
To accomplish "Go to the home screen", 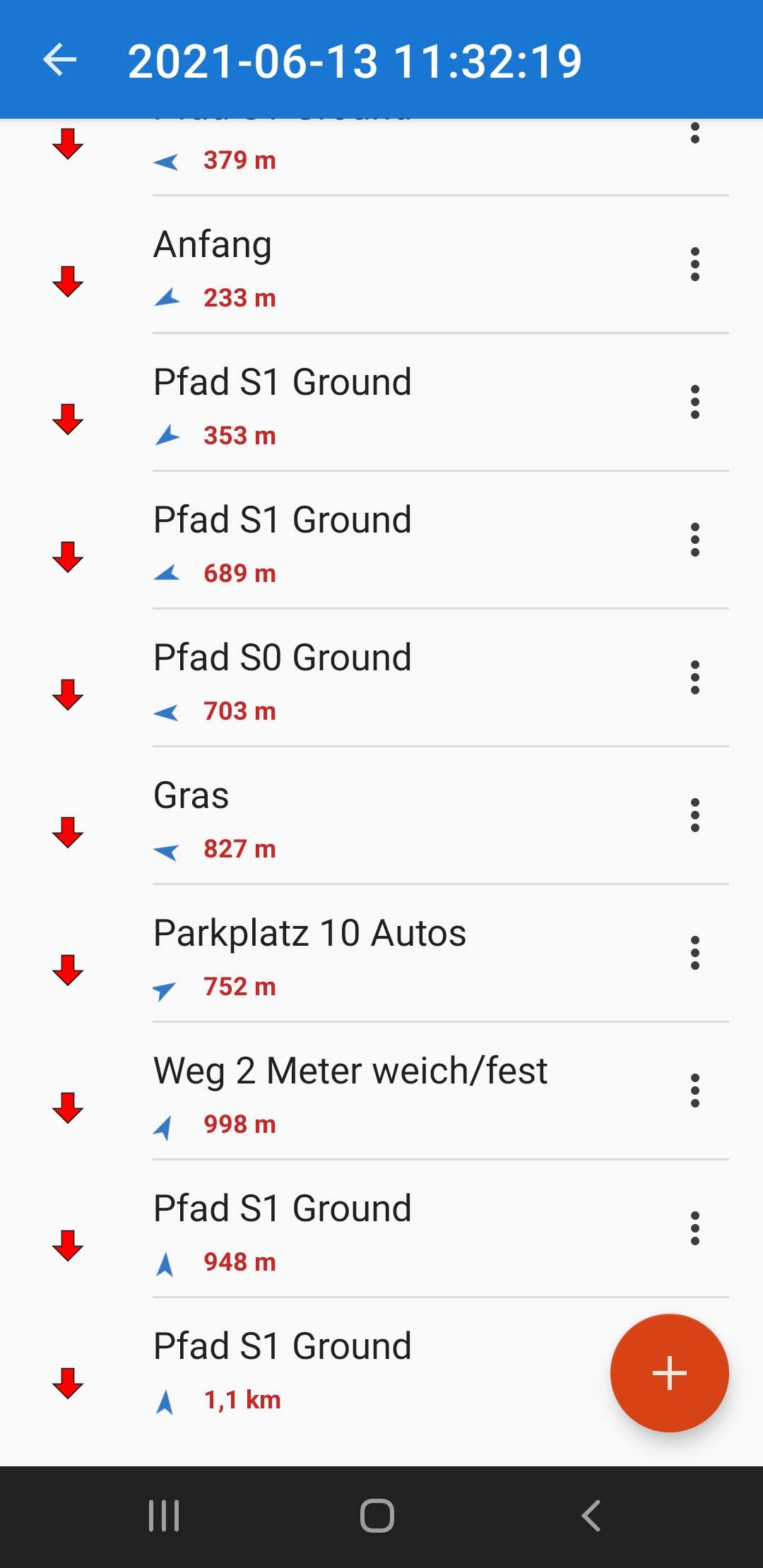I will click(377, 1516).
